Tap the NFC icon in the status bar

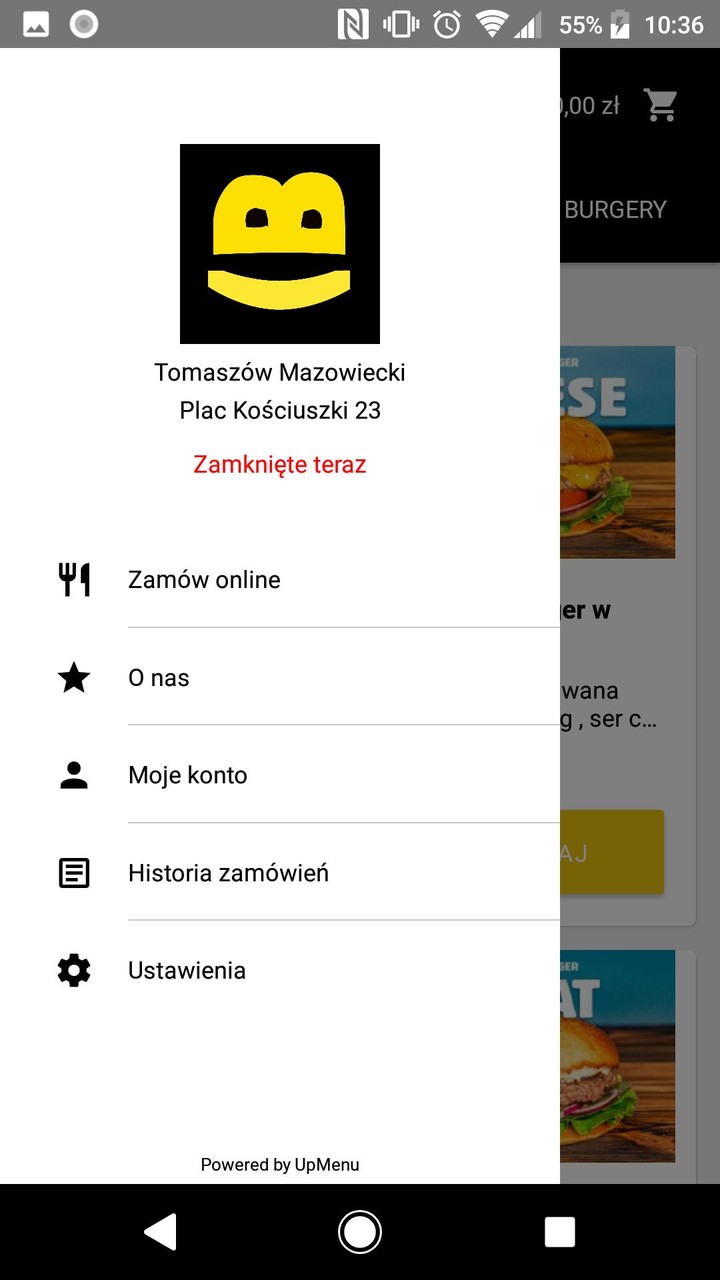(x=355, y=21)
